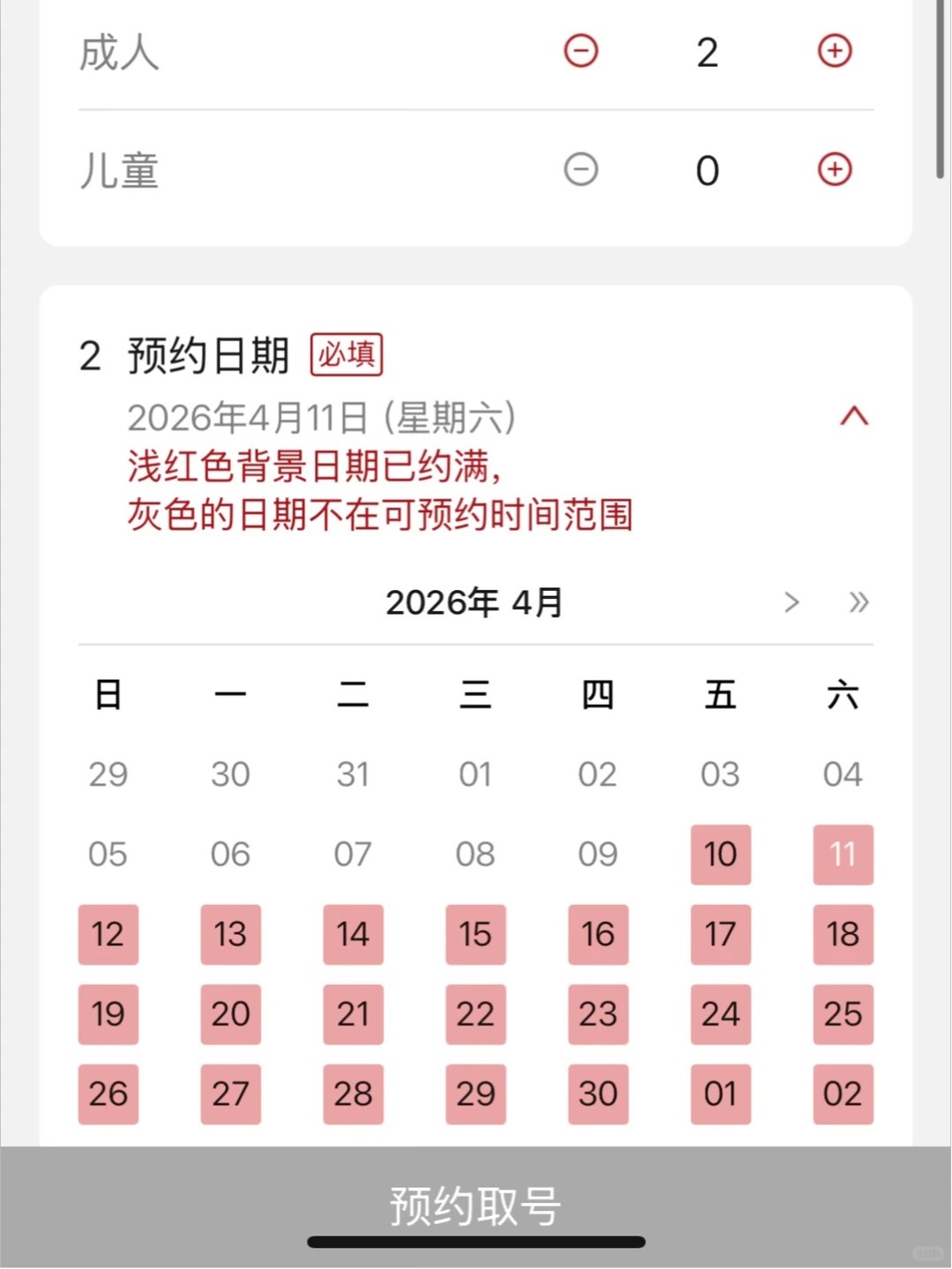Choose the 22nd on the calendar

475,1014
